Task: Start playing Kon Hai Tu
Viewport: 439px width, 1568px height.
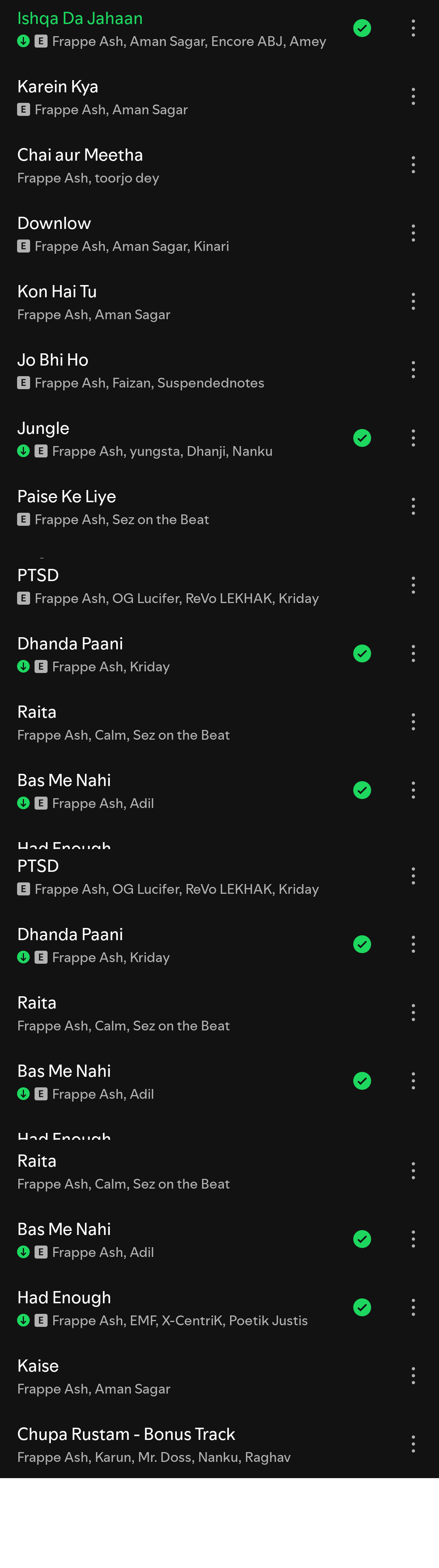Action: (x=152, y=302)
